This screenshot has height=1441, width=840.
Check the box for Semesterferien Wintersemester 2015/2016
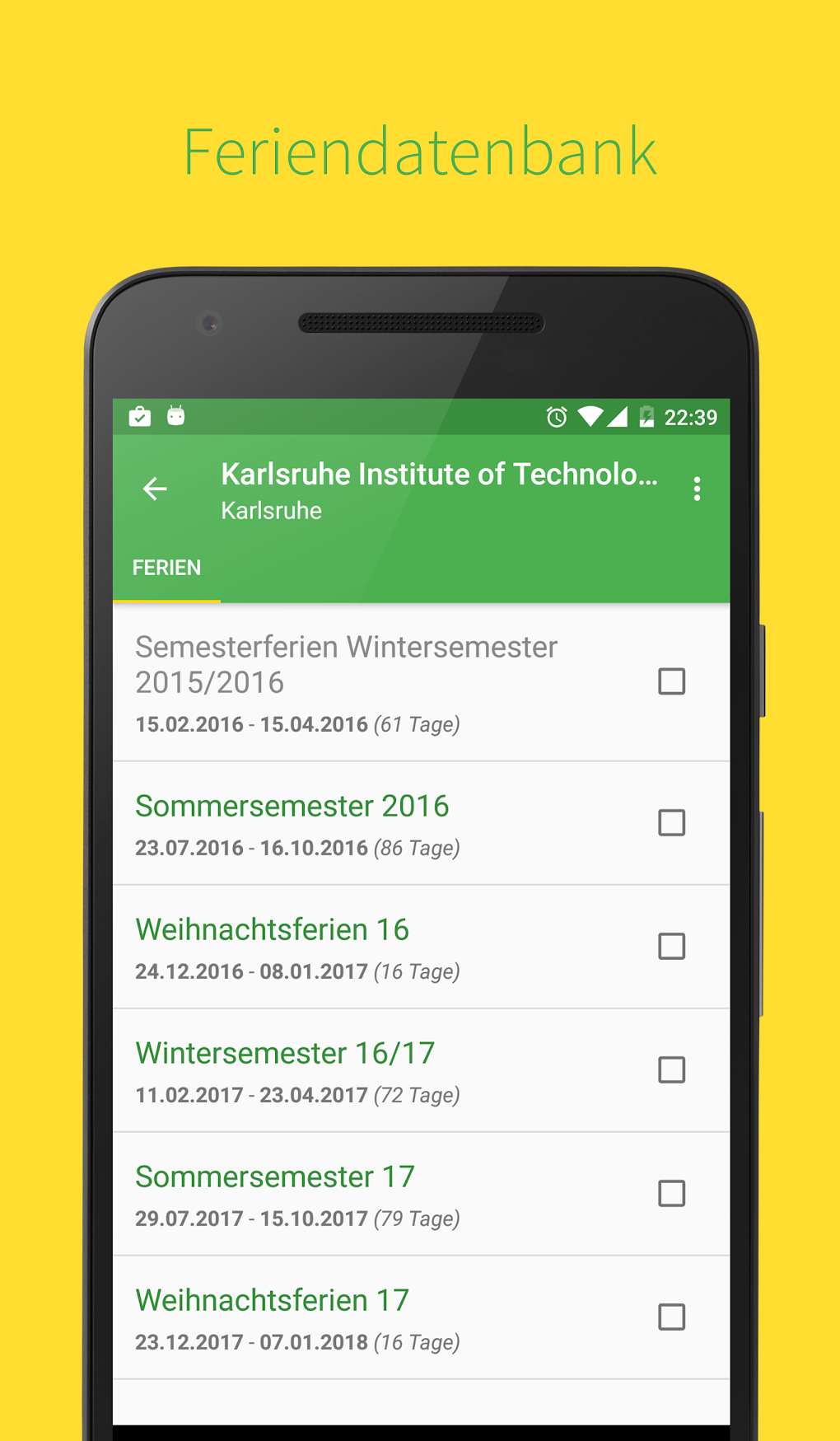point(672,681)
